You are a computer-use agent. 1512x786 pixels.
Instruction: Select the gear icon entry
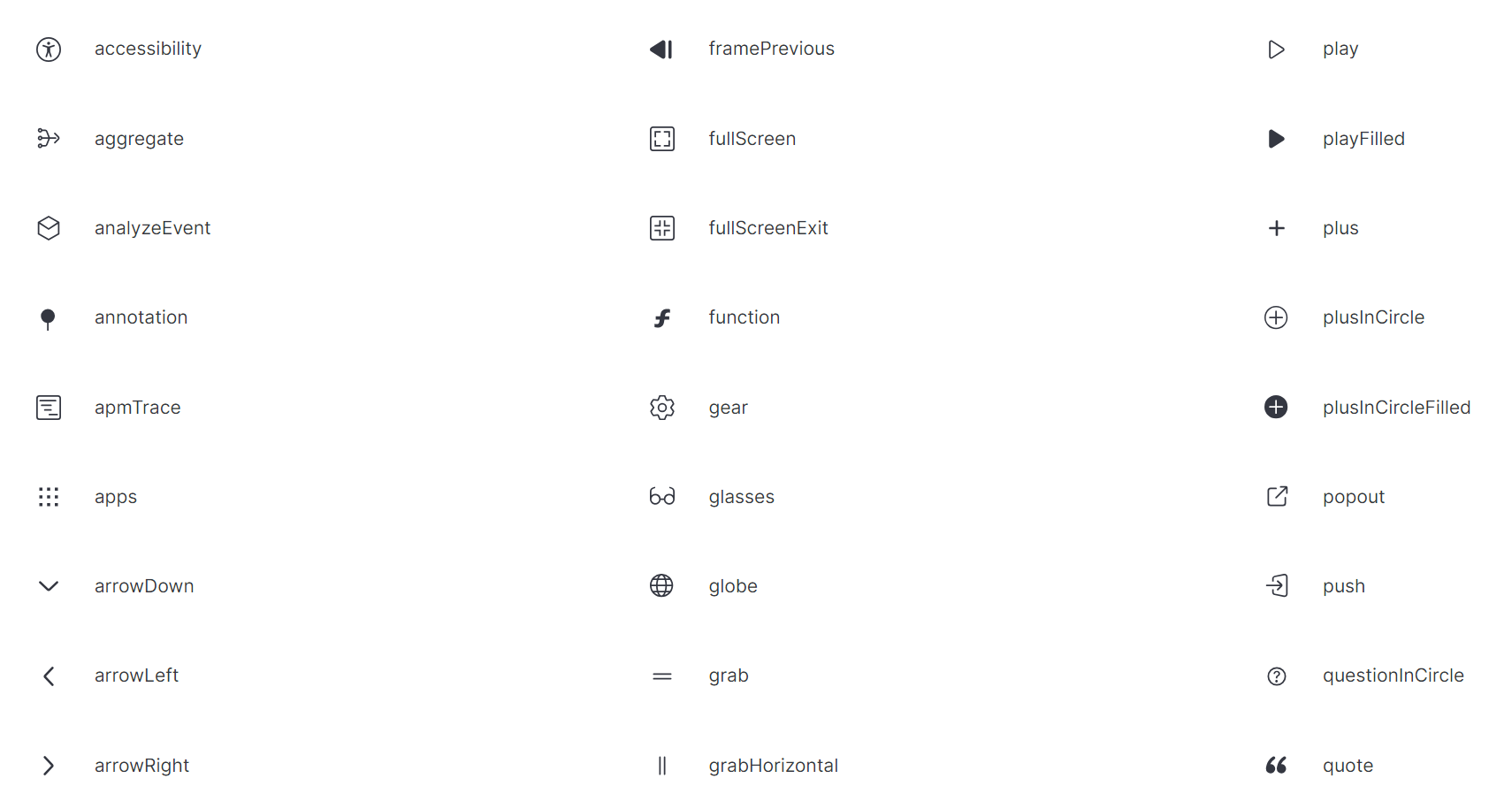click(661, 408)
